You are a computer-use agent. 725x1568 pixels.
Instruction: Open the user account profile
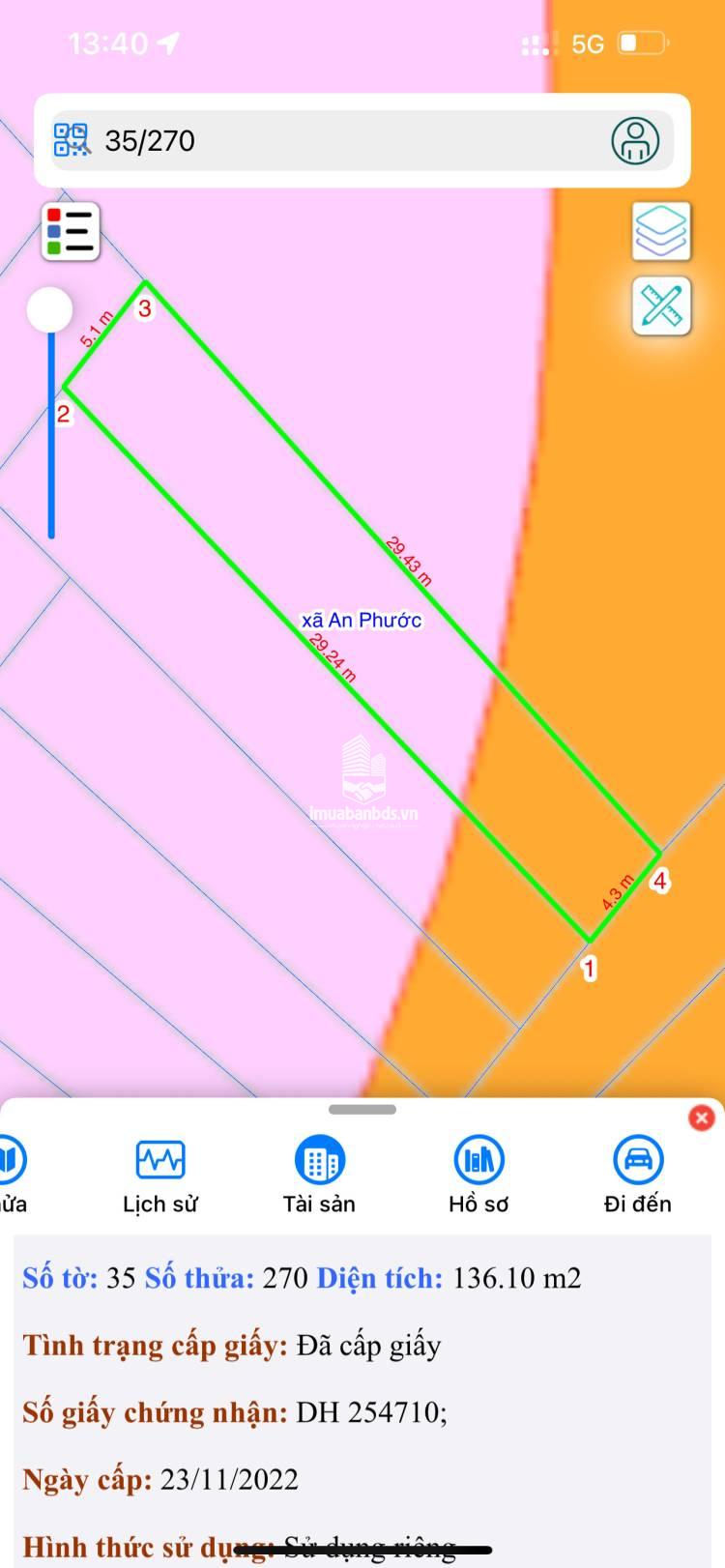coord(635,141)
